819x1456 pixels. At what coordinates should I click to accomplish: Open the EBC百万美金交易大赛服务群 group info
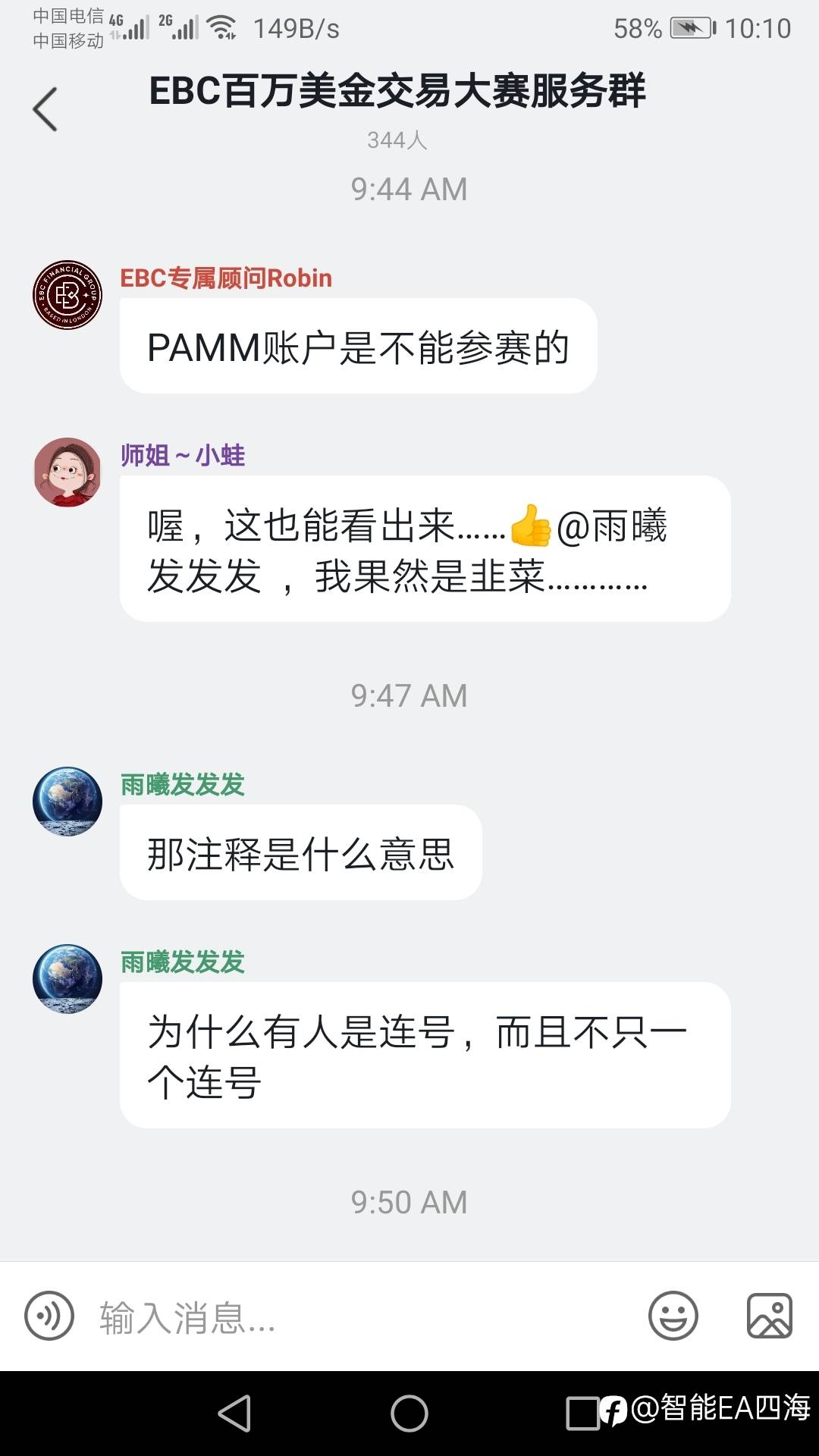tap(397, 92)
